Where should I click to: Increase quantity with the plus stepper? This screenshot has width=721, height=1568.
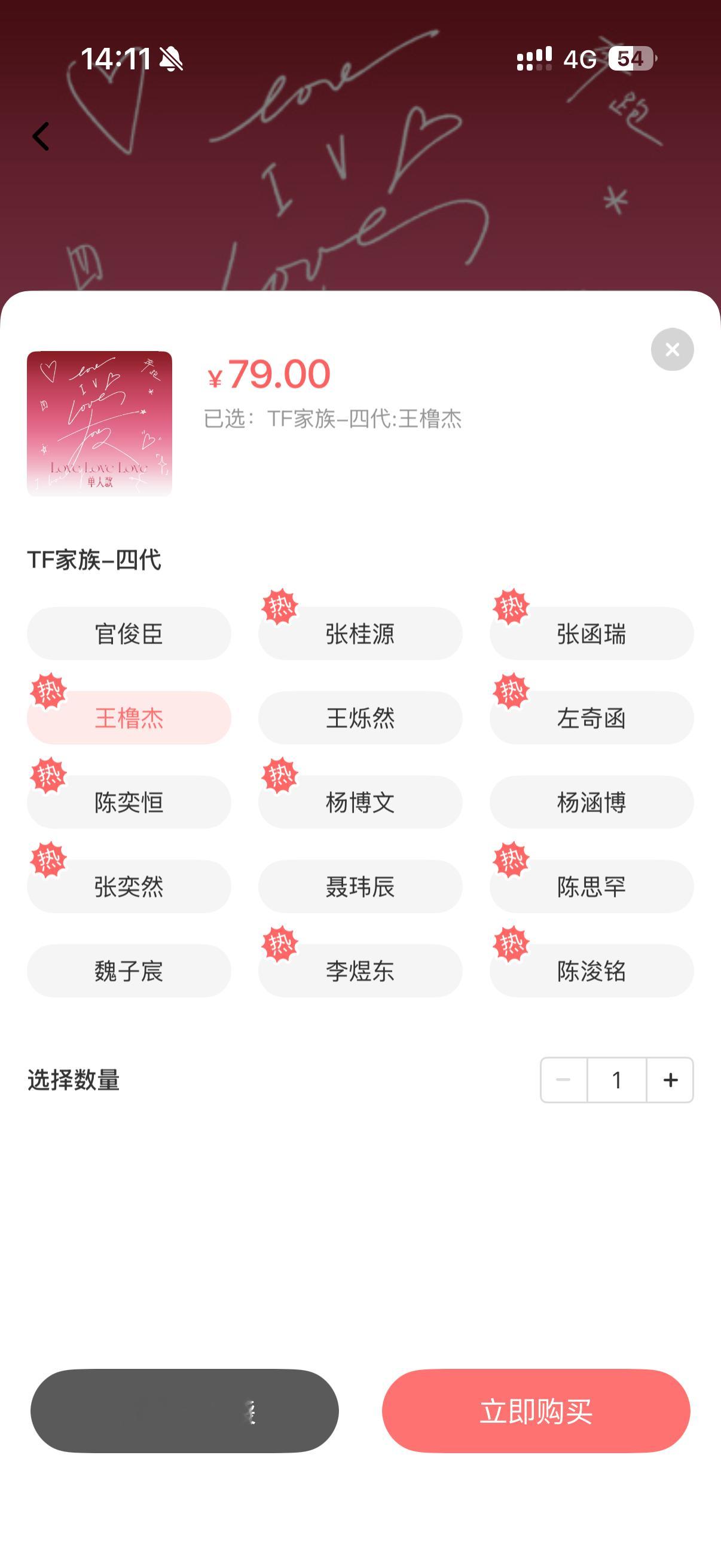[x=670, y=1080]
